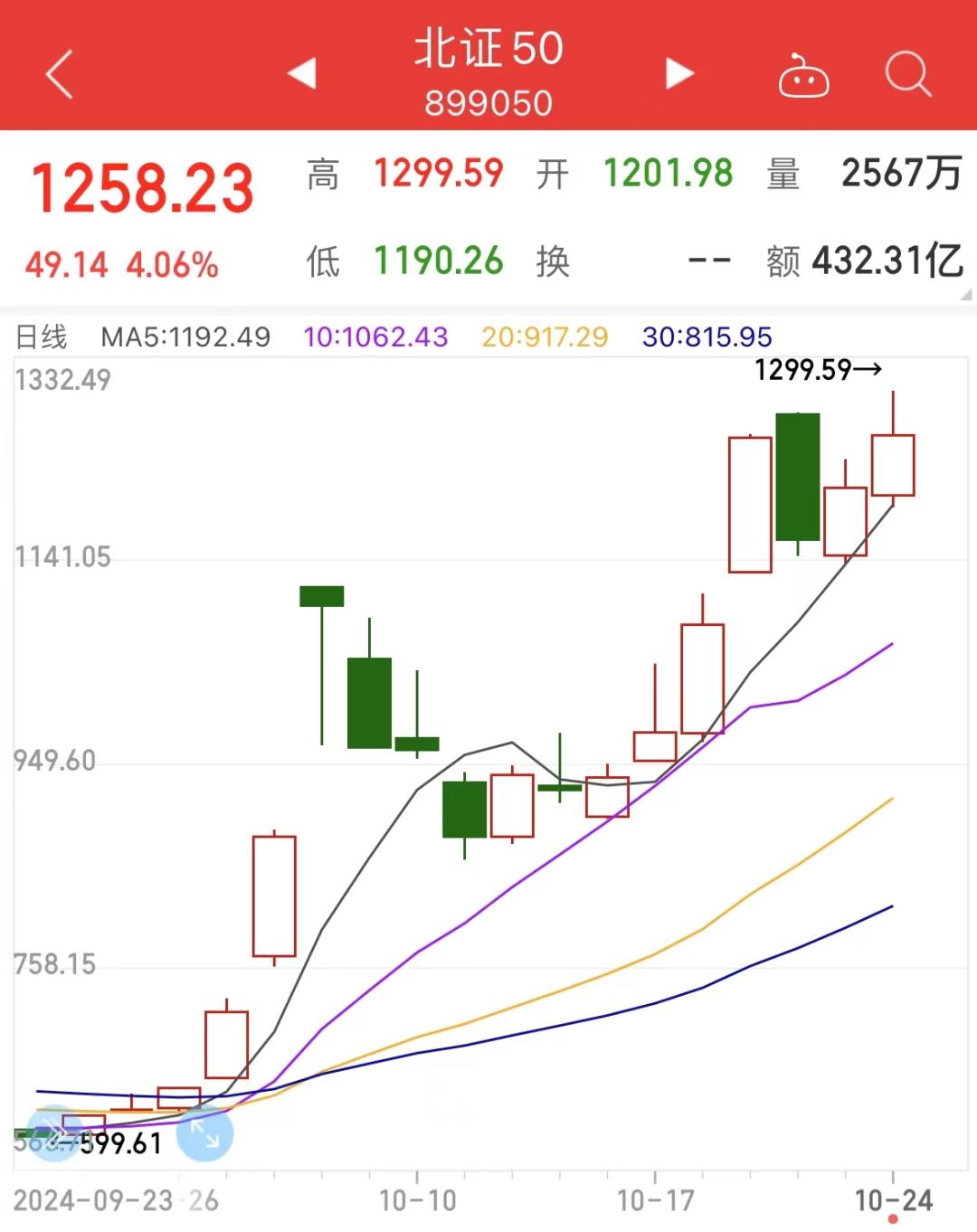Image resolution: width=977 pixels, height=1232 pixels.
Task: Open the search magnifier
Action: coord(907,74)
